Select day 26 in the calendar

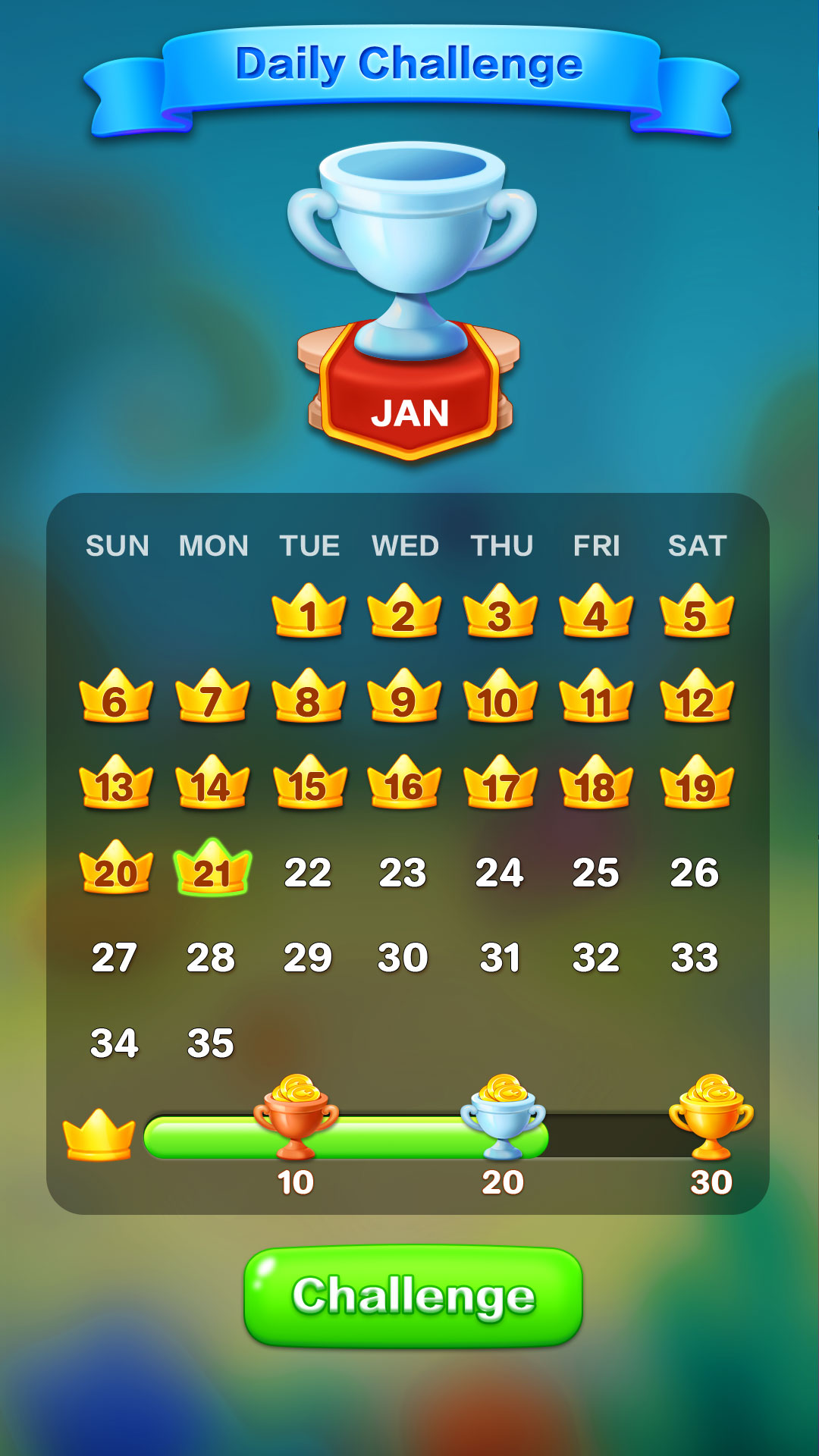[694, 873]
